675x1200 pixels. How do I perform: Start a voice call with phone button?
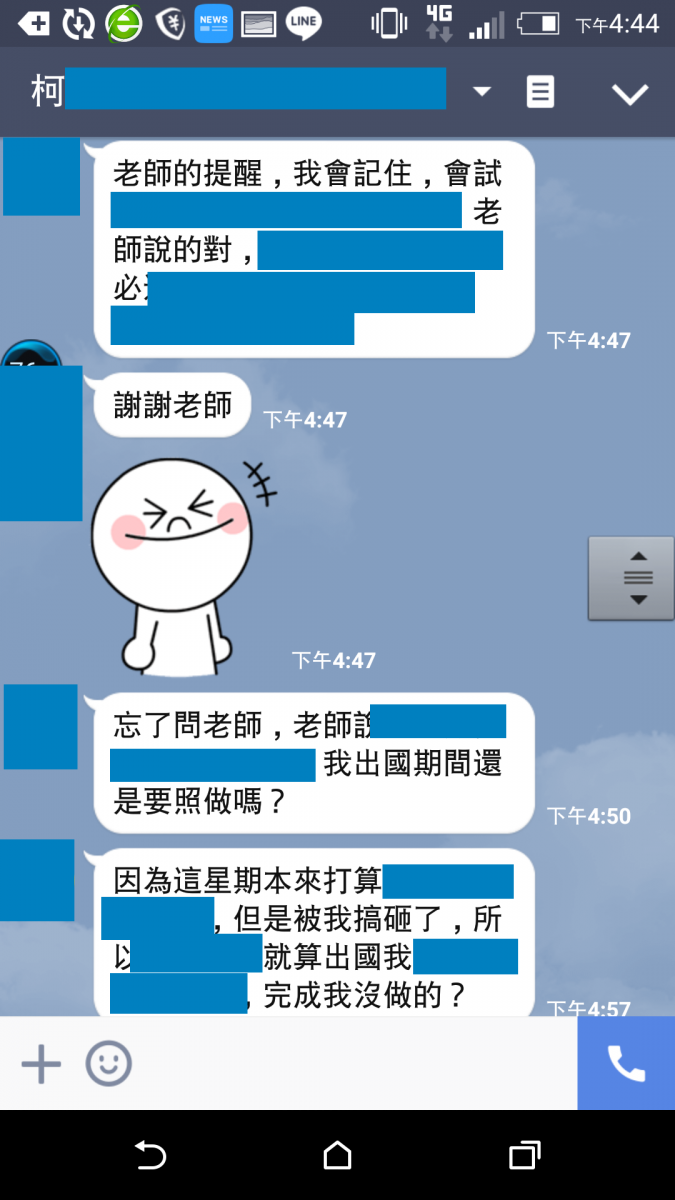tap(626, 1064)
